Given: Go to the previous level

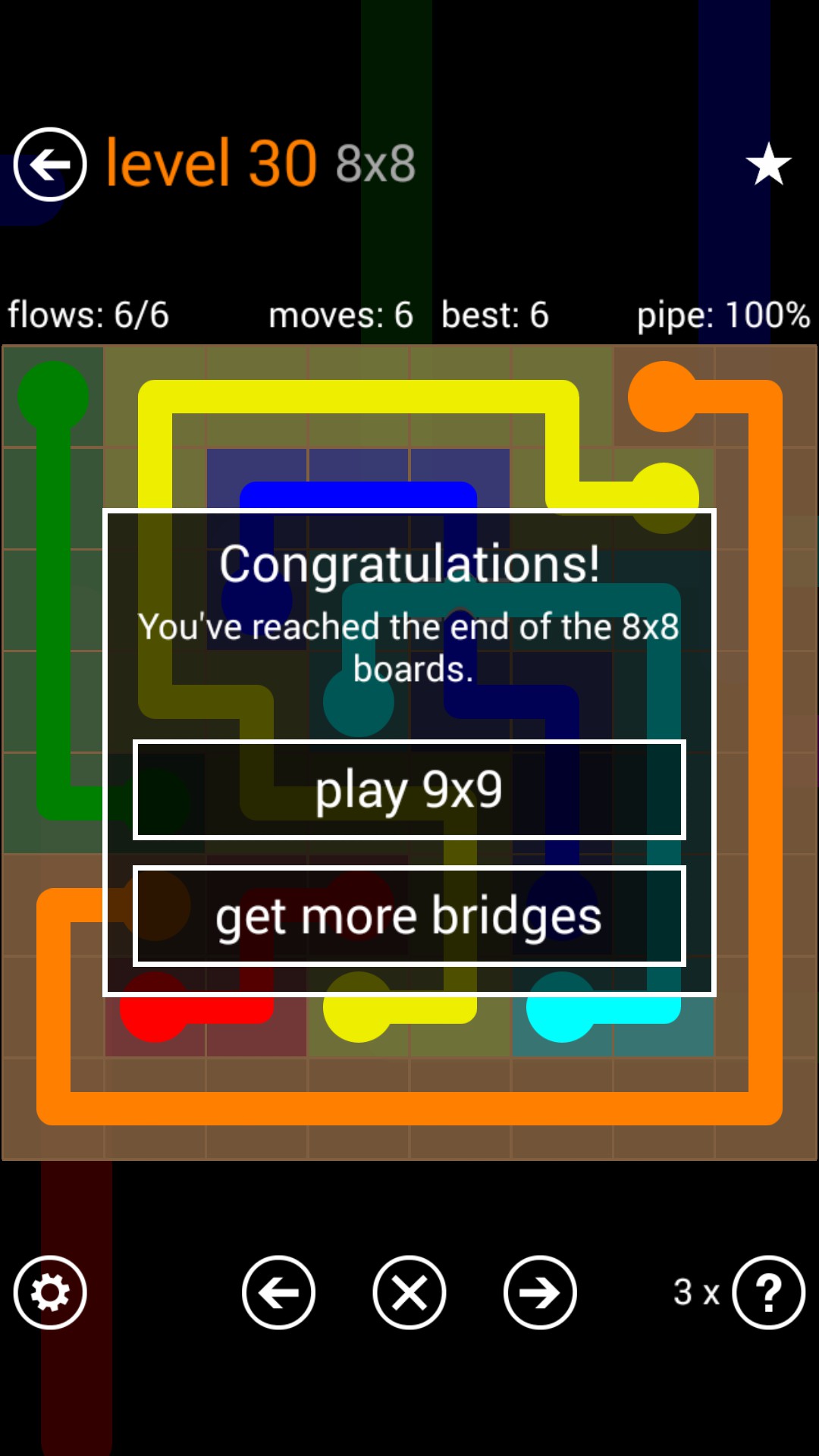Looking at the screenshot, I should [x=278, y=1292].
